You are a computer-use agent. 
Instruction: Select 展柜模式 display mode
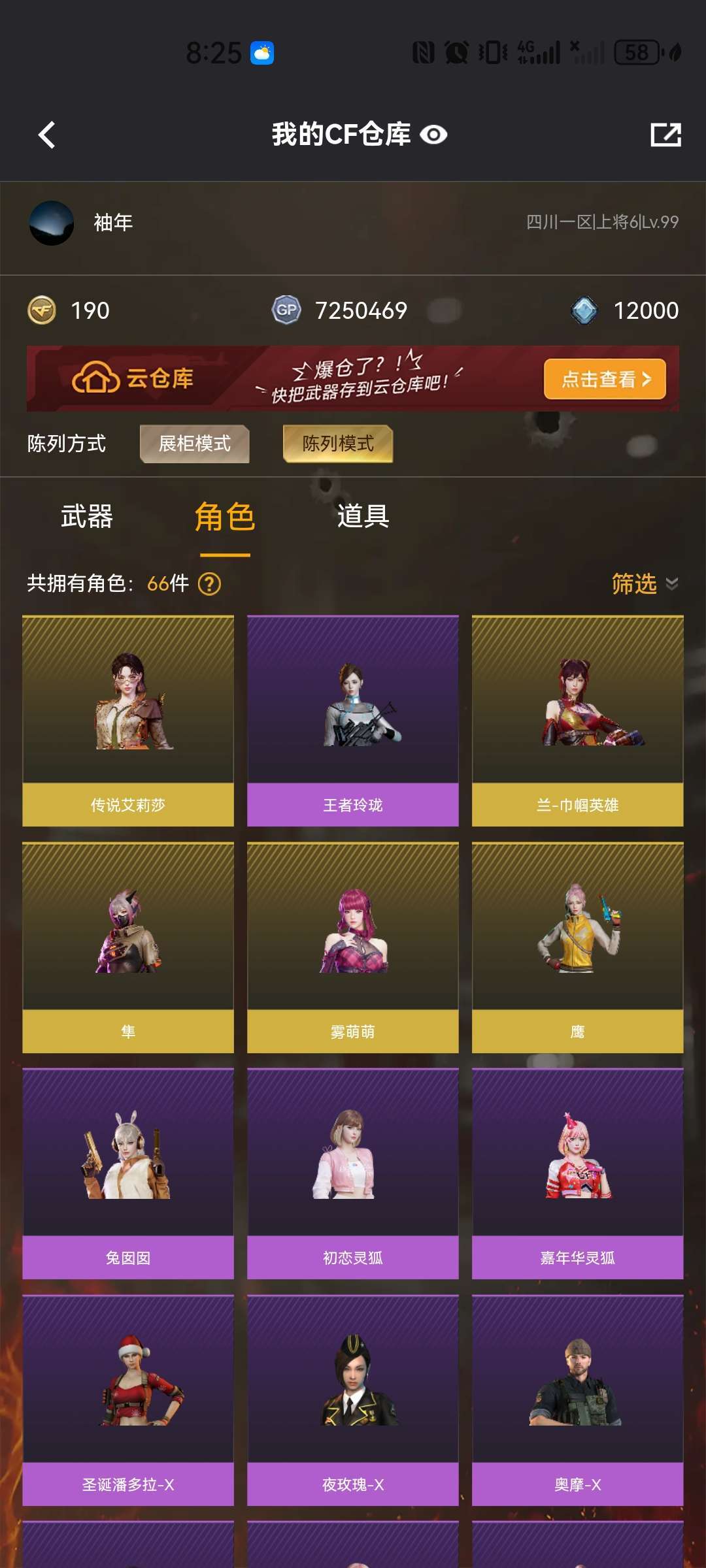click(195, 444)
